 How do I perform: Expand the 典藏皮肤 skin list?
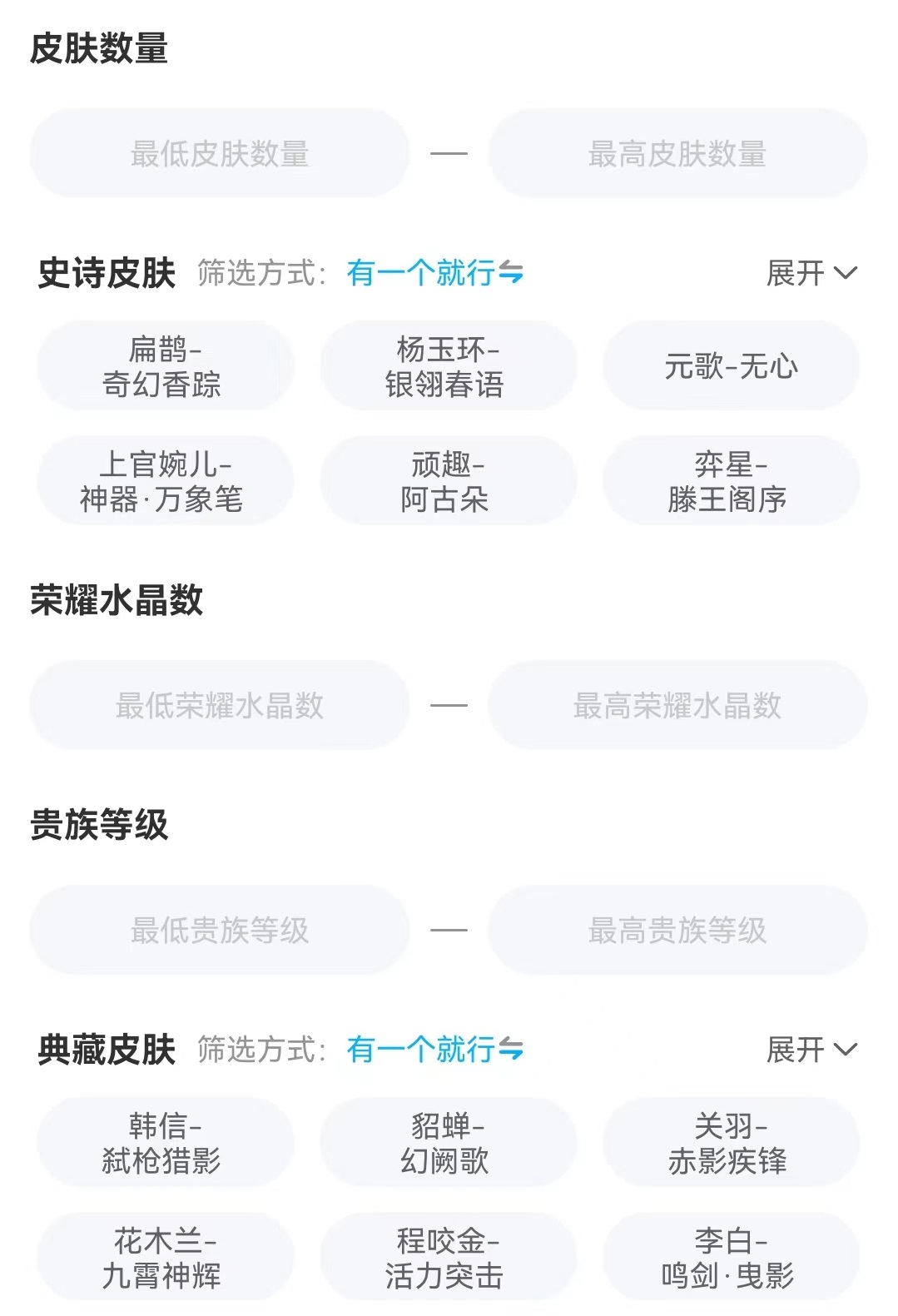811,1050
